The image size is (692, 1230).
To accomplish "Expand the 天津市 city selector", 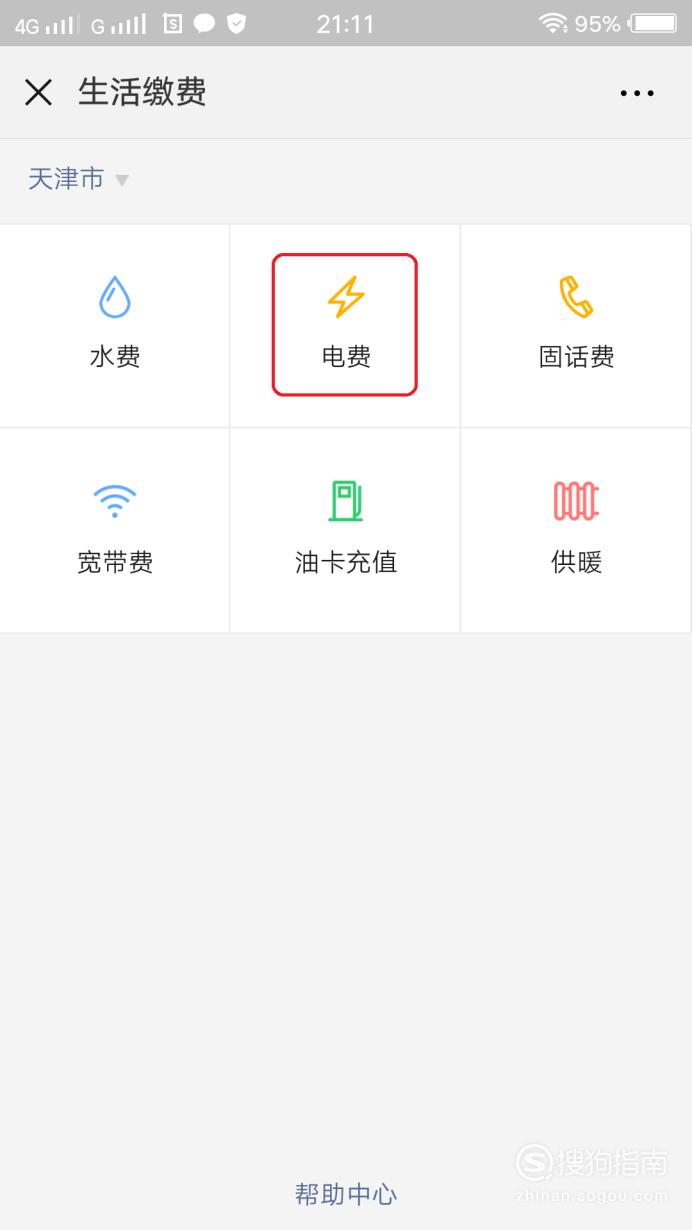I will [x=78, y=180].
